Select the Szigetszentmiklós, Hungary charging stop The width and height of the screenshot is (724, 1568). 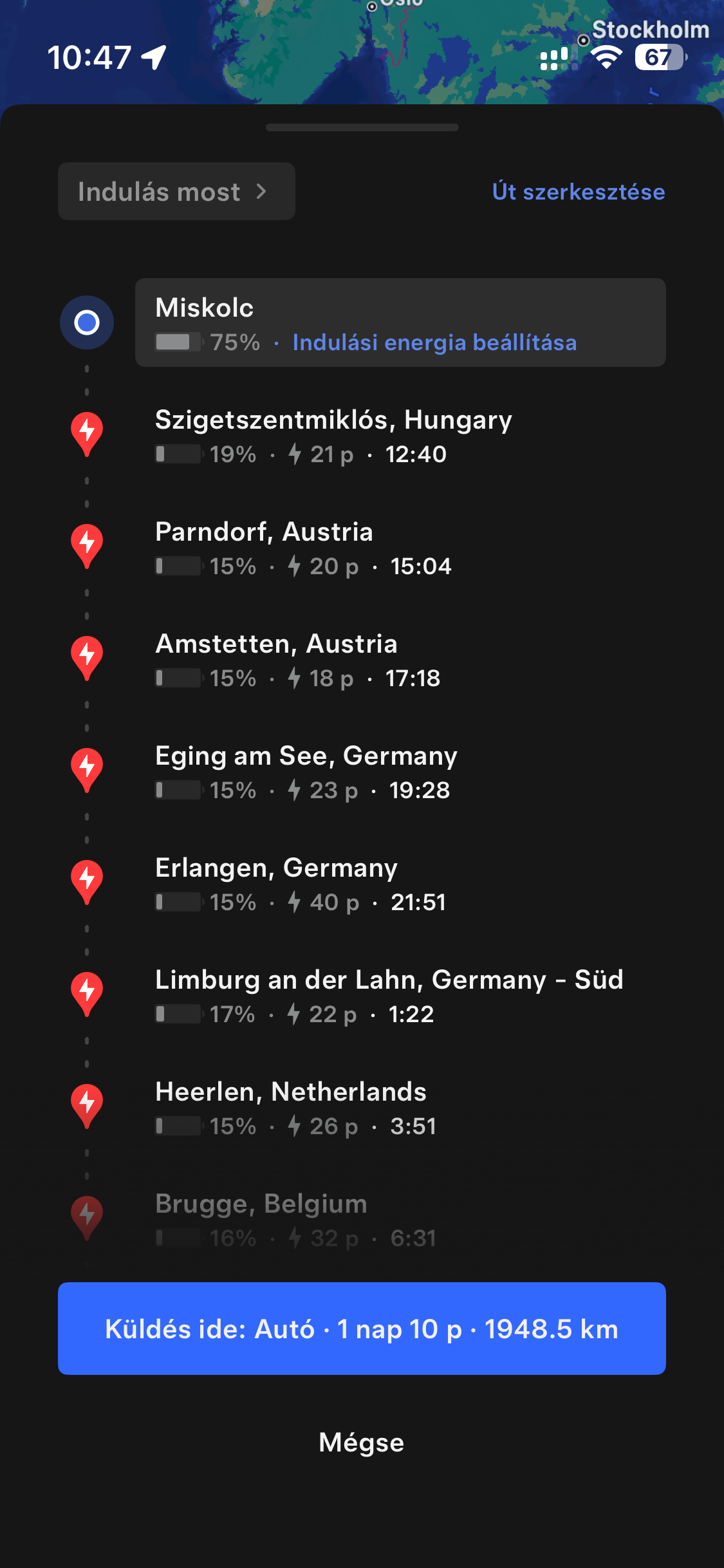(x=333, y=436)
